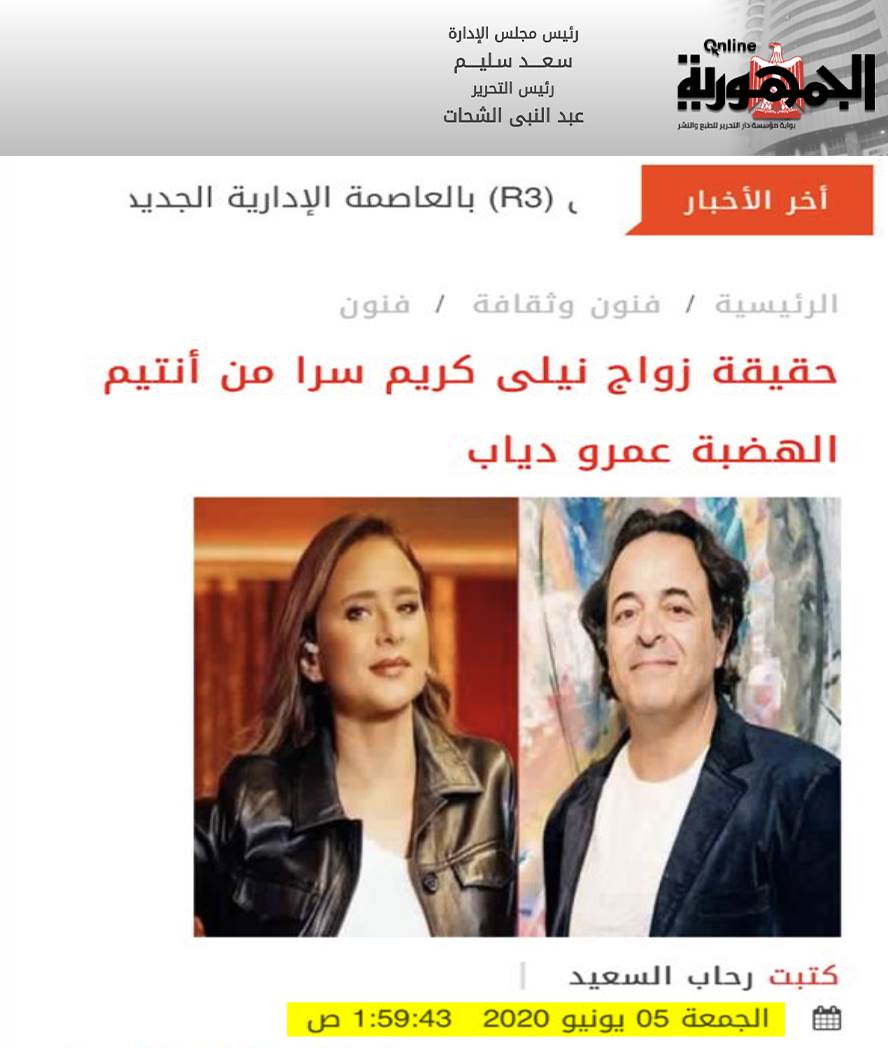Open the فنون وثقافة breadcrumb section
This screenshot has width=888, height=1048.
pos(566,305)
